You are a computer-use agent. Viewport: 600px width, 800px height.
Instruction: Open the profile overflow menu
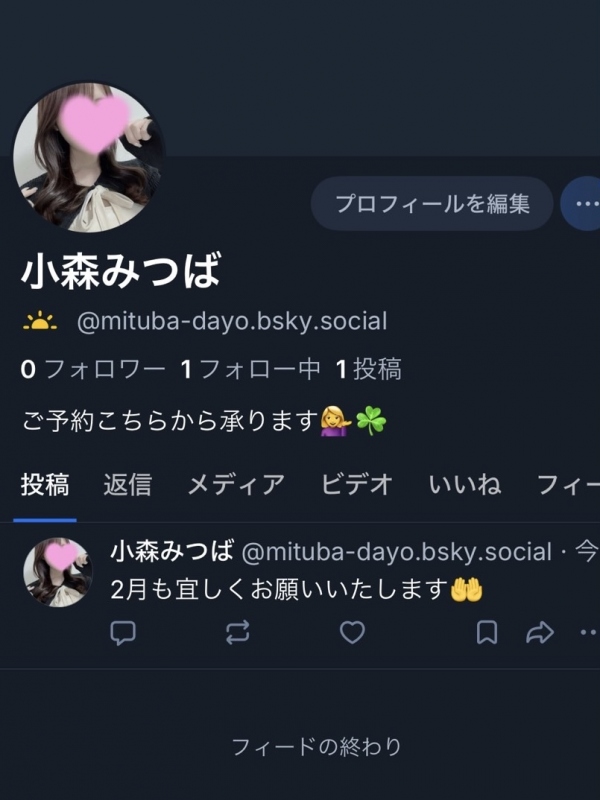tap(581, 204)
